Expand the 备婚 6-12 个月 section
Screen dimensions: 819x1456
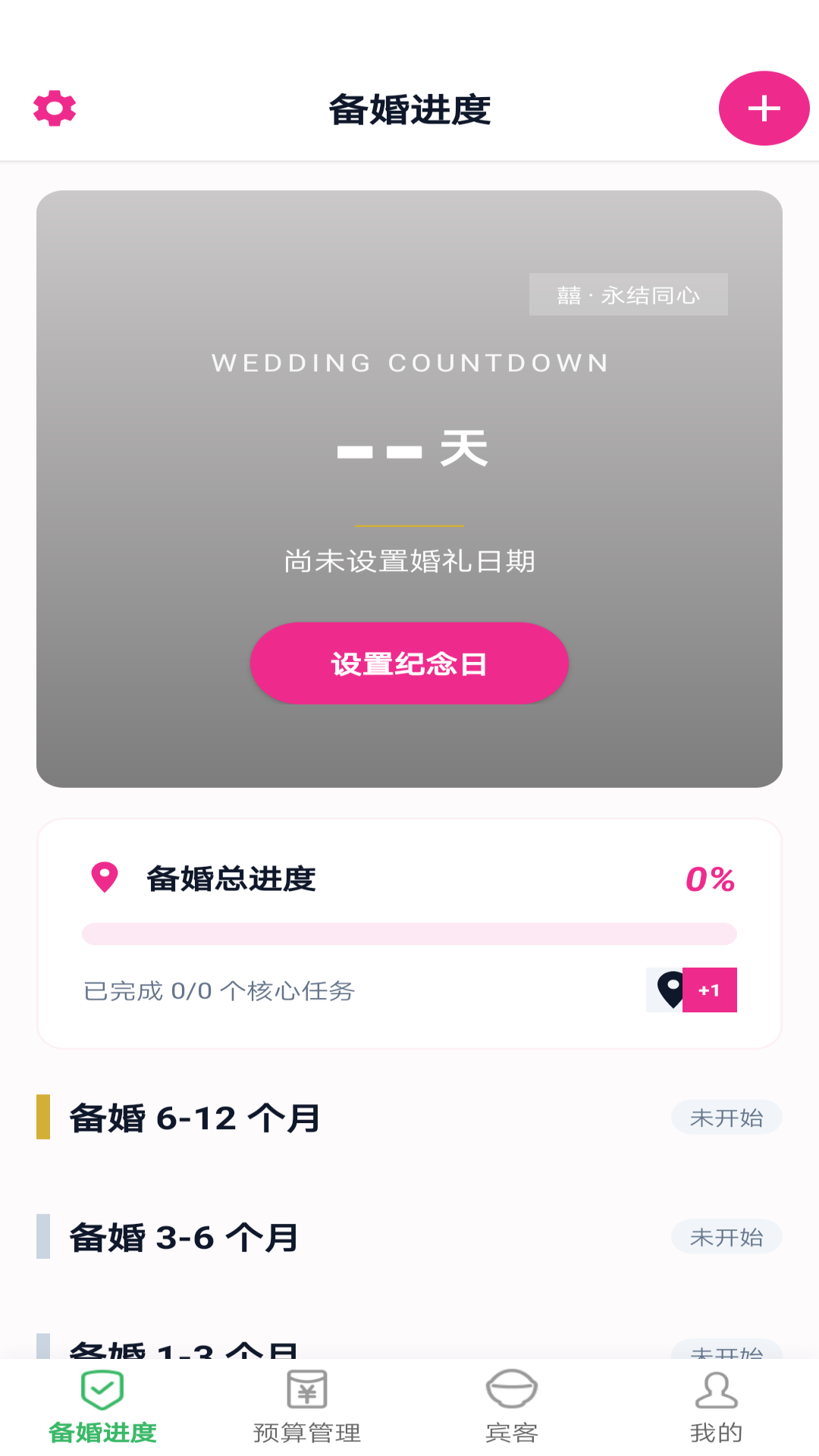193,1117
